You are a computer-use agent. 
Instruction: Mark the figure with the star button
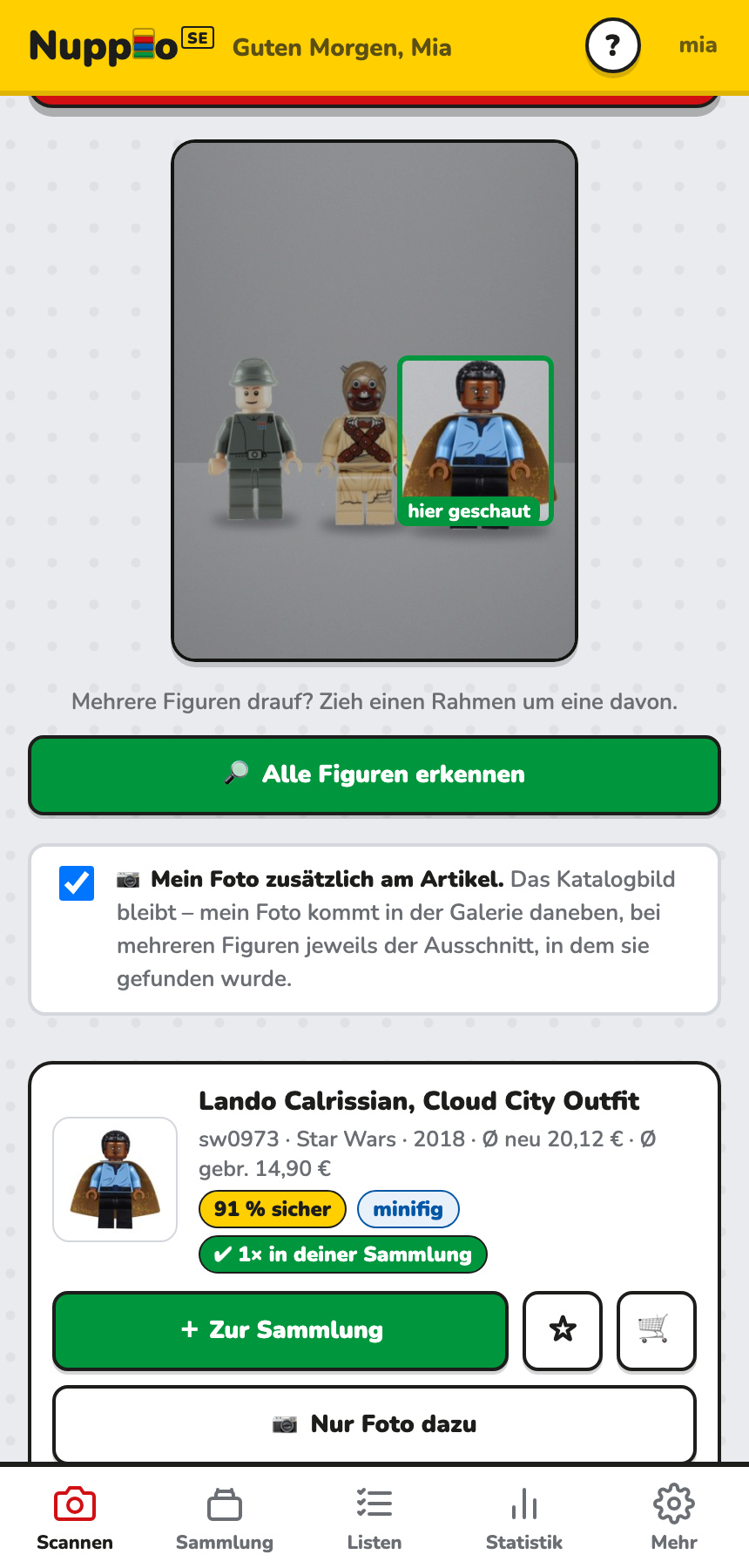coord(563,1330)
